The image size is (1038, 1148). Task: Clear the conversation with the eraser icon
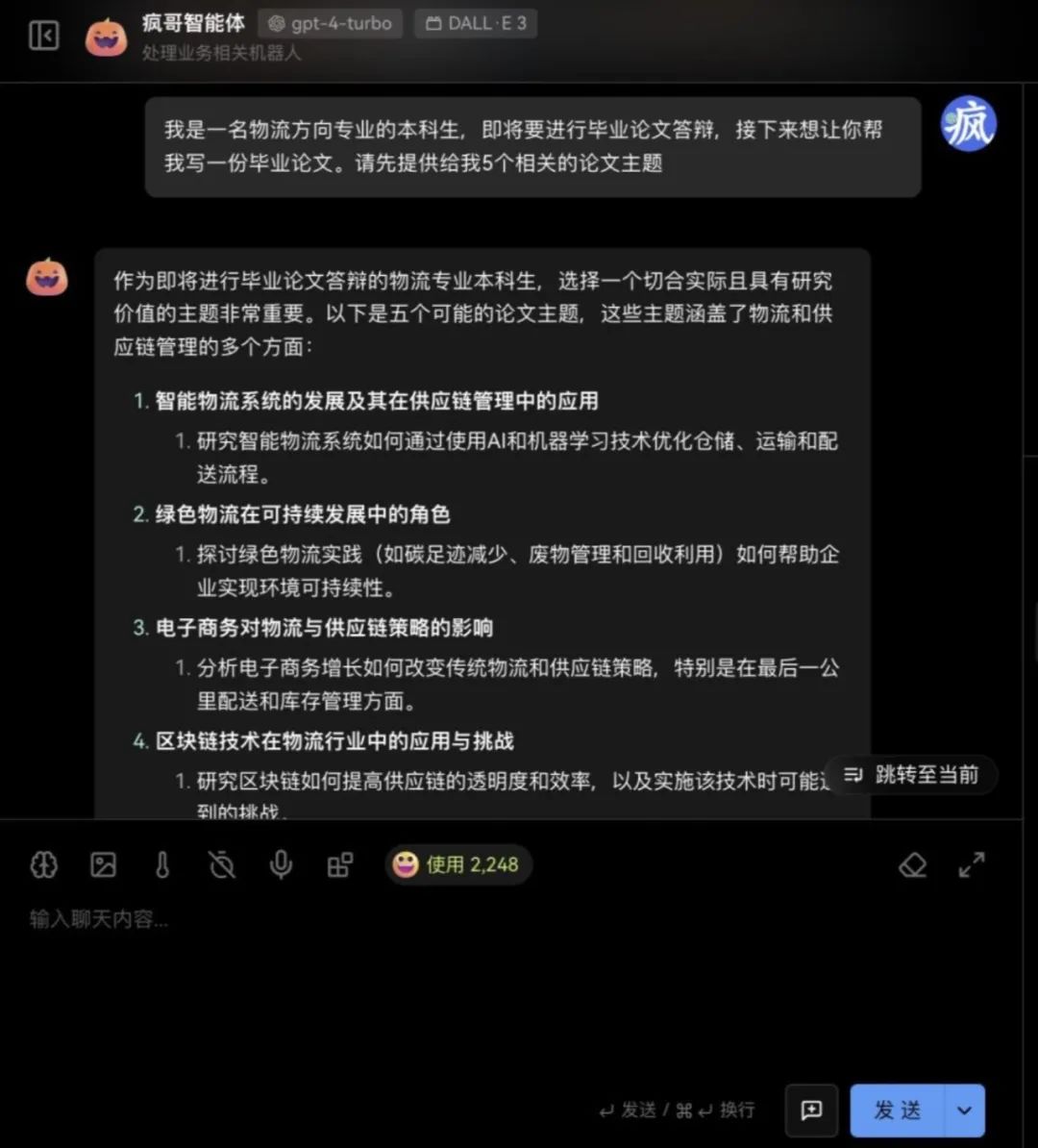point(912,864)
